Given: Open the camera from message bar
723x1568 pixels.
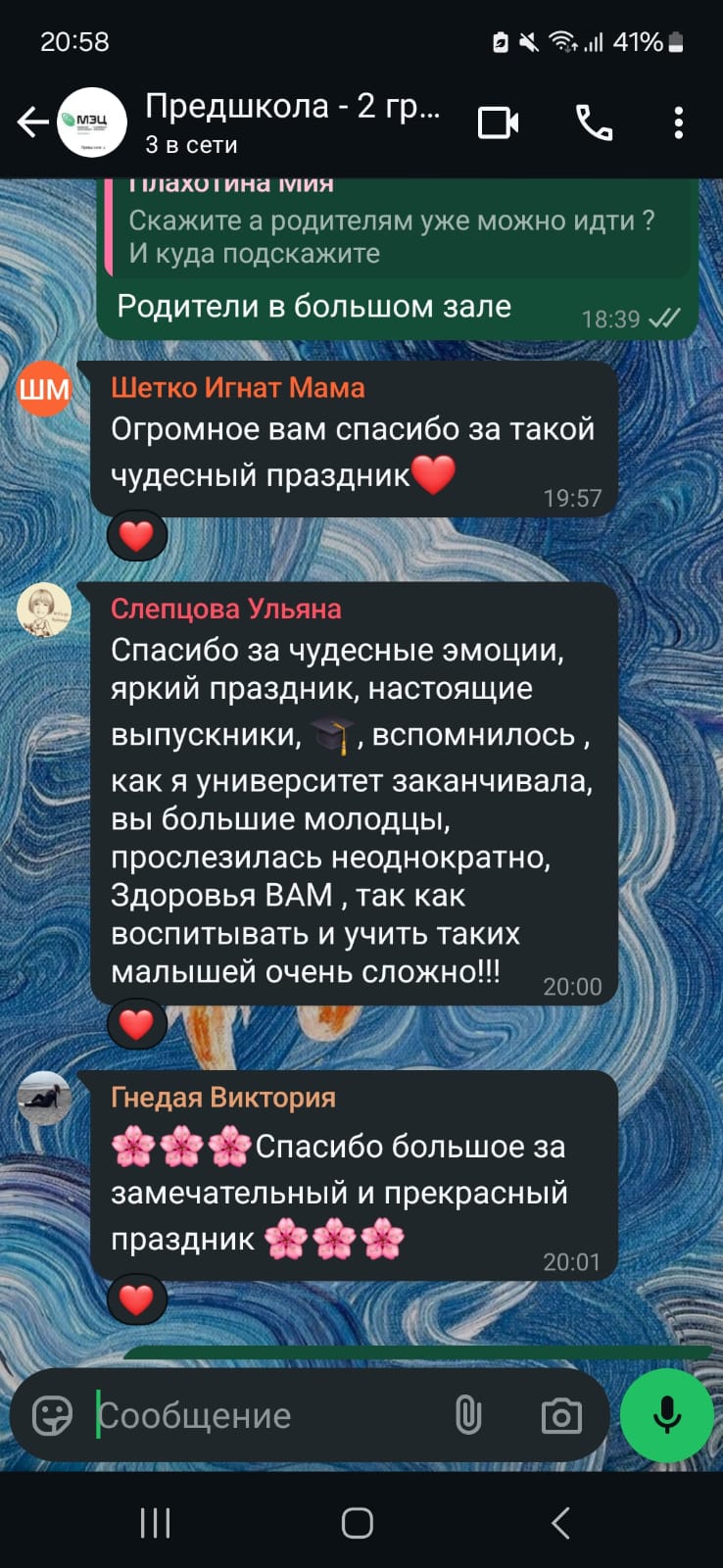Looking at the screenshot, I should pyautogui.click(x=561, y=1416).
